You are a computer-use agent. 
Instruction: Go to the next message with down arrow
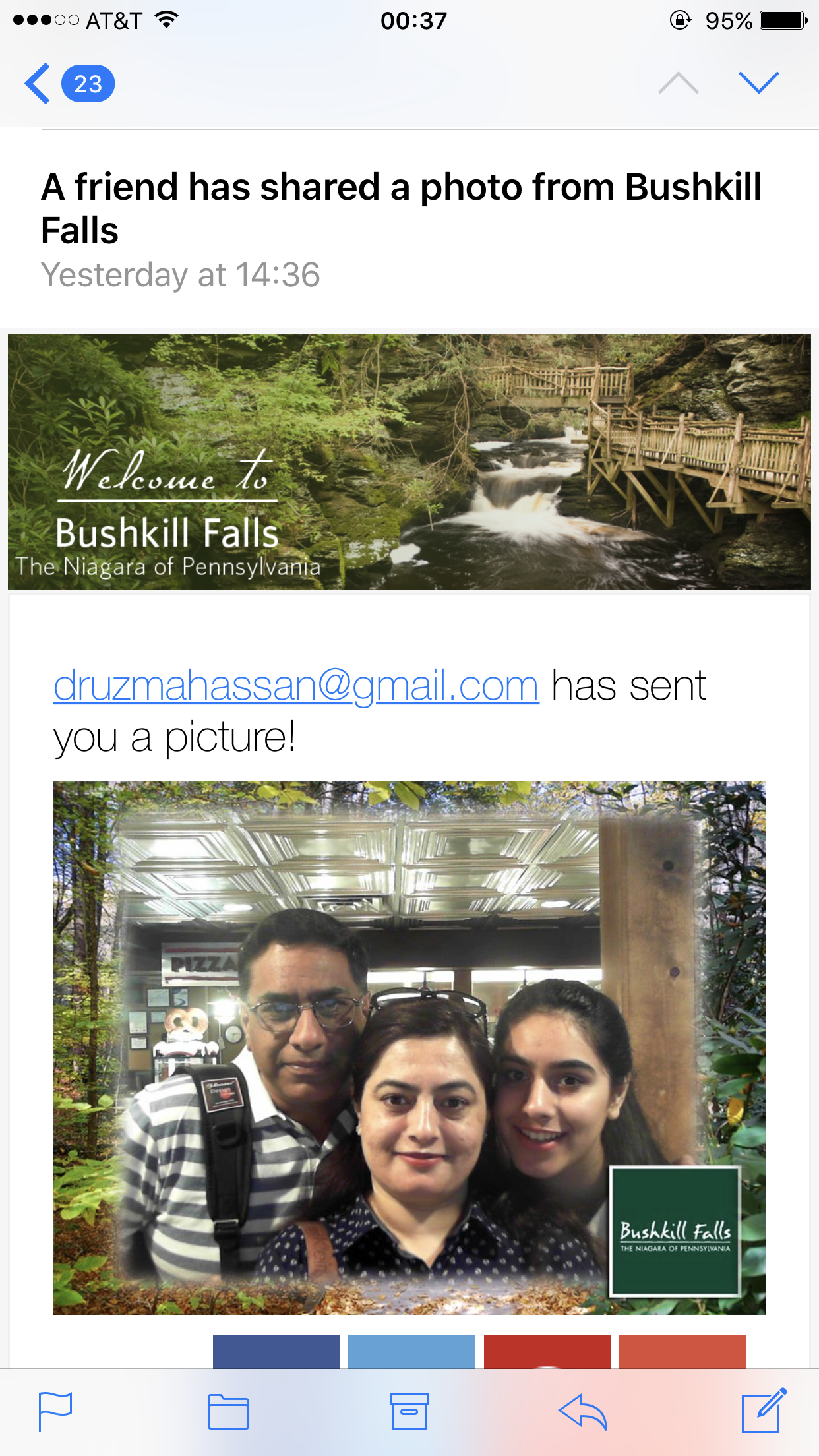click(758, 83)
